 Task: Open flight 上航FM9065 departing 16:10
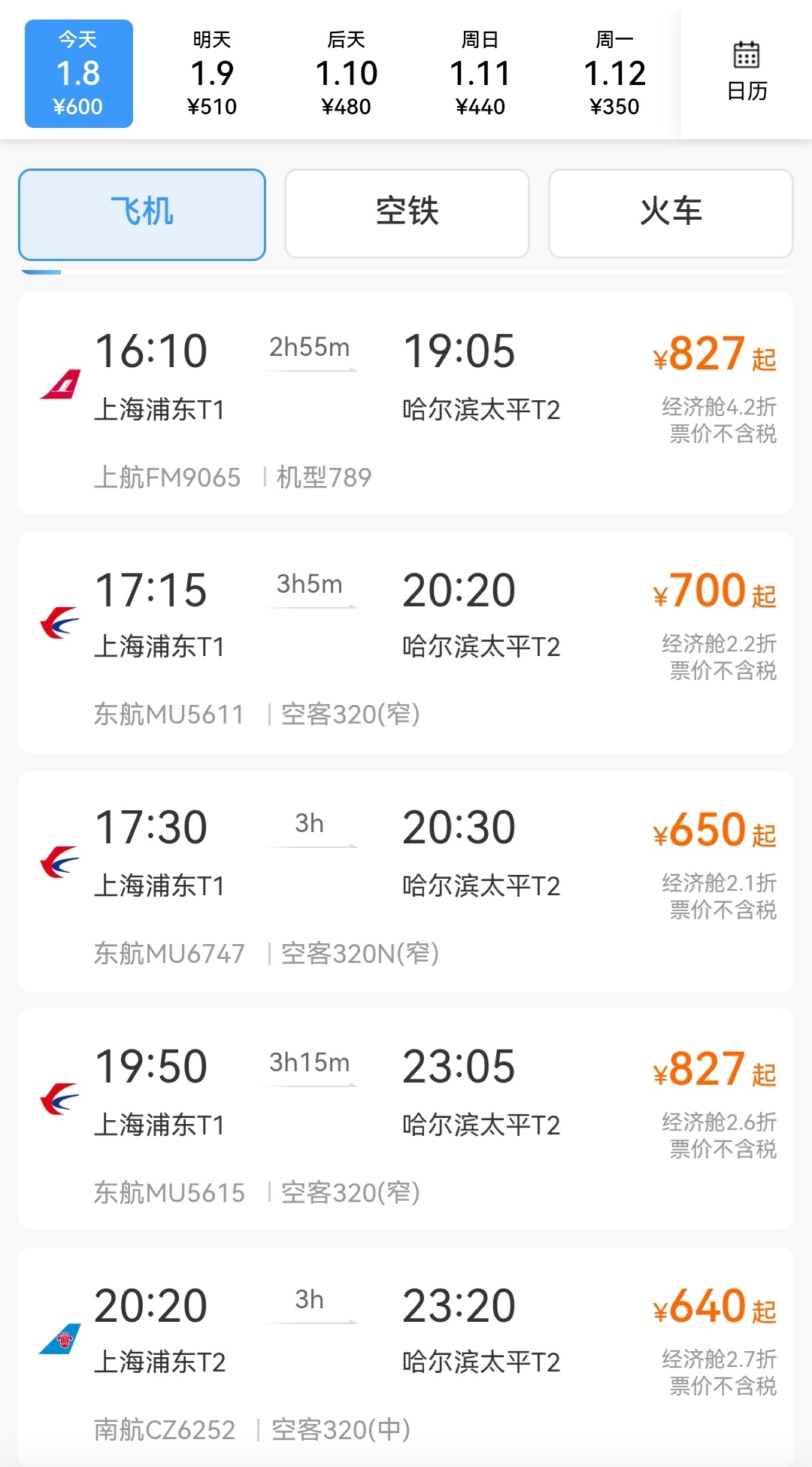[406, 403]
